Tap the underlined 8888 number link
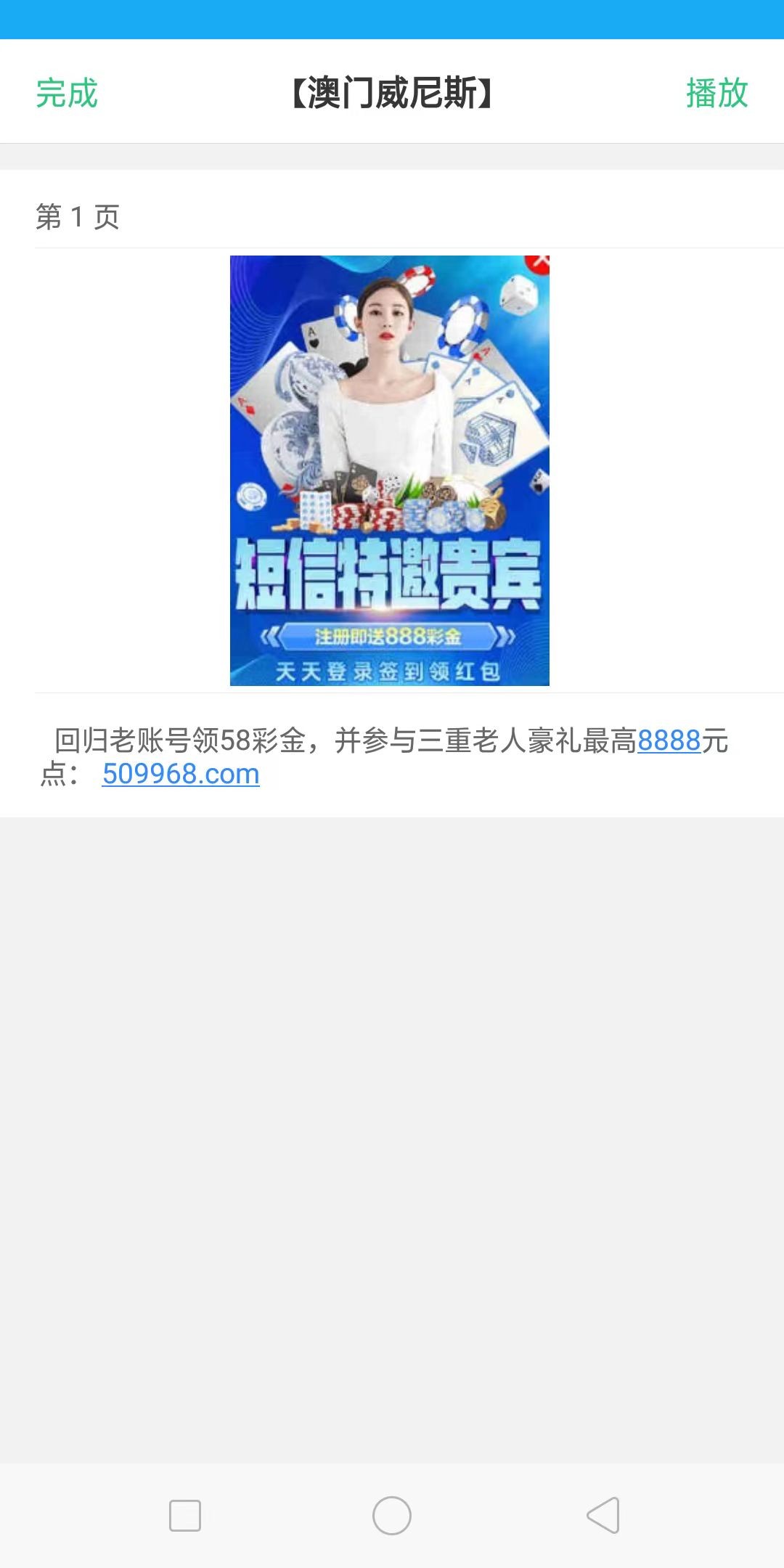784x1568 pixels. coord(669,740)
